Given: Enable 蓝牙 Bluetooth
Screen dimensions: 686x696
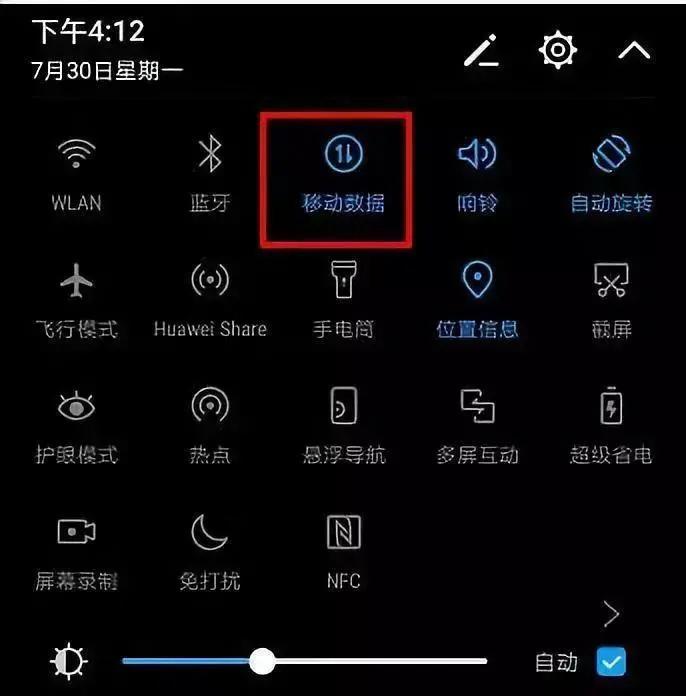Looking at the screenshot, I should 210,156.
